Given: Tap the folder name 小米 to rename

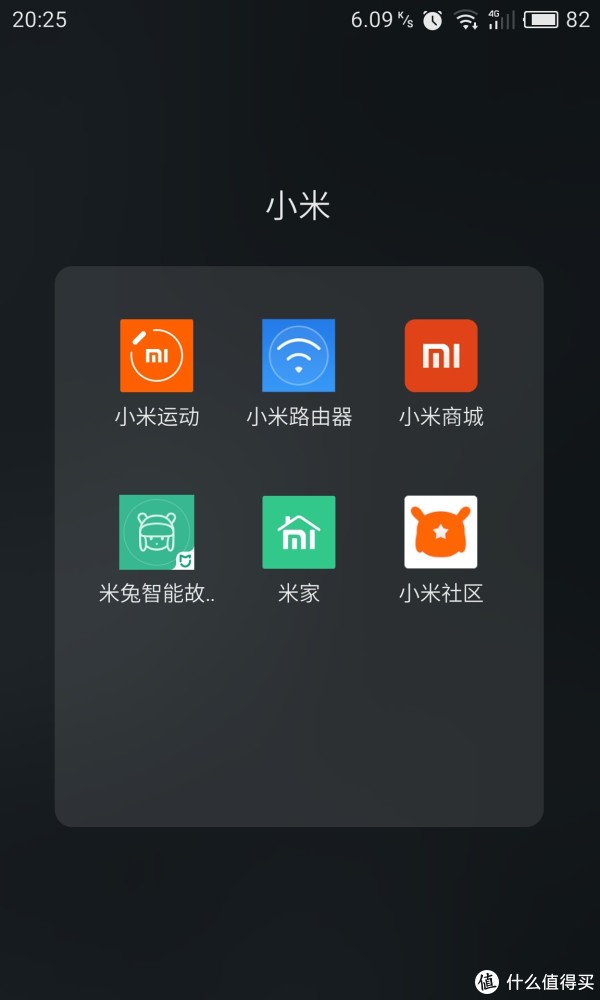Looking at the screenshot, I should 298,207.
